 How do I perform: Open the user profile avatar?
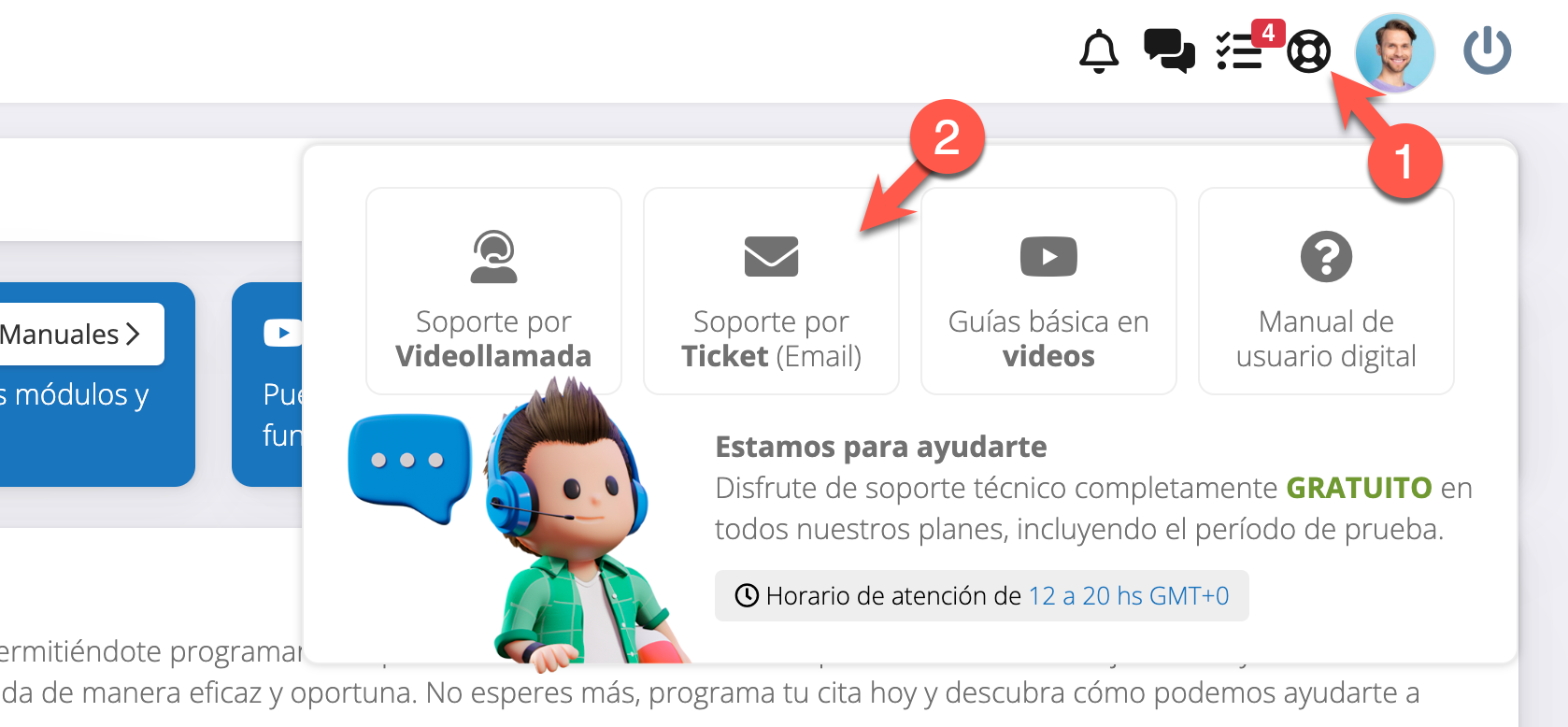click(1394, 52)
